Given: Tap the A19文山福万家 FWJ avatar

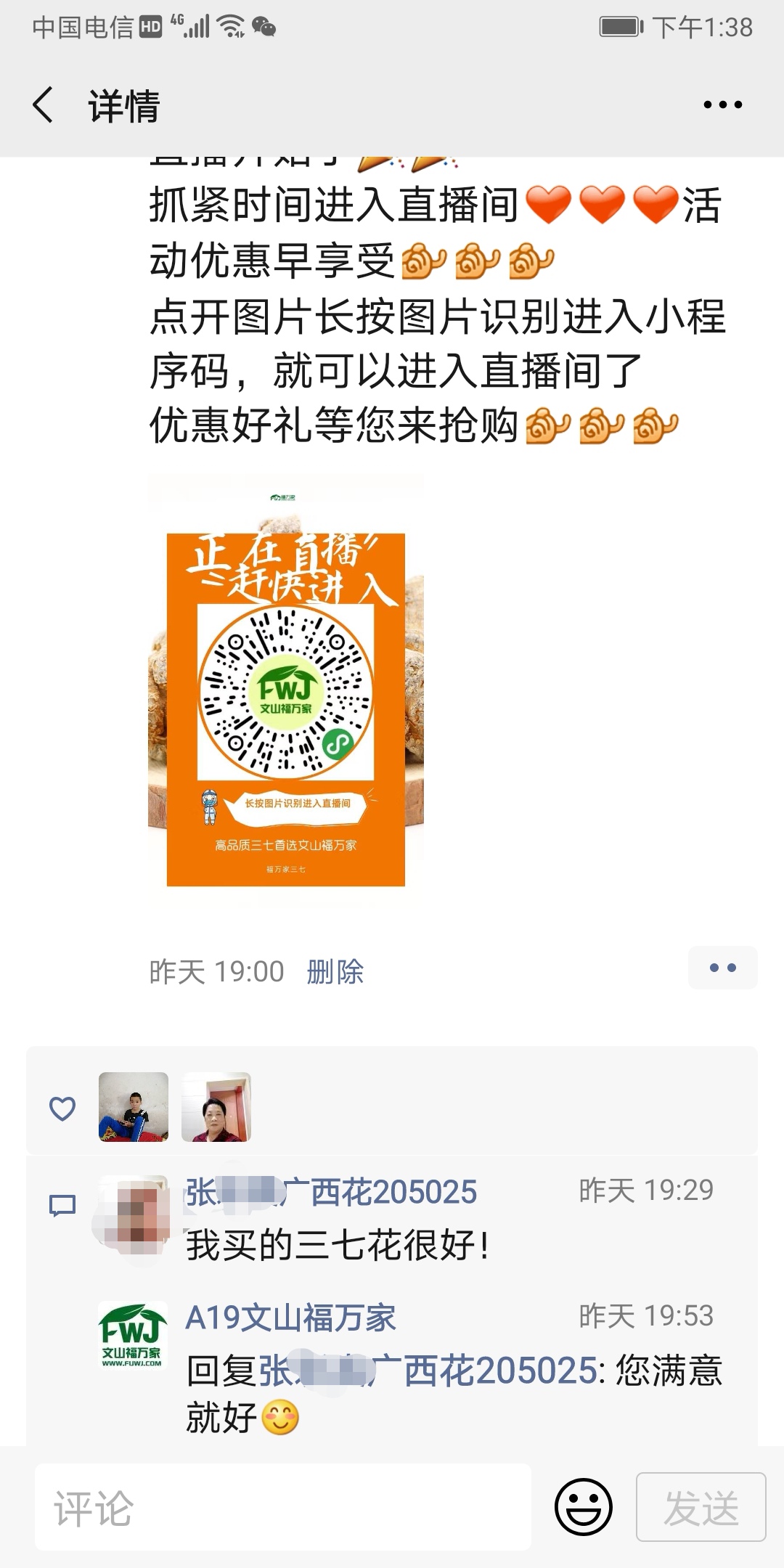Looking at the screenshot, I should click(133, 1336).
